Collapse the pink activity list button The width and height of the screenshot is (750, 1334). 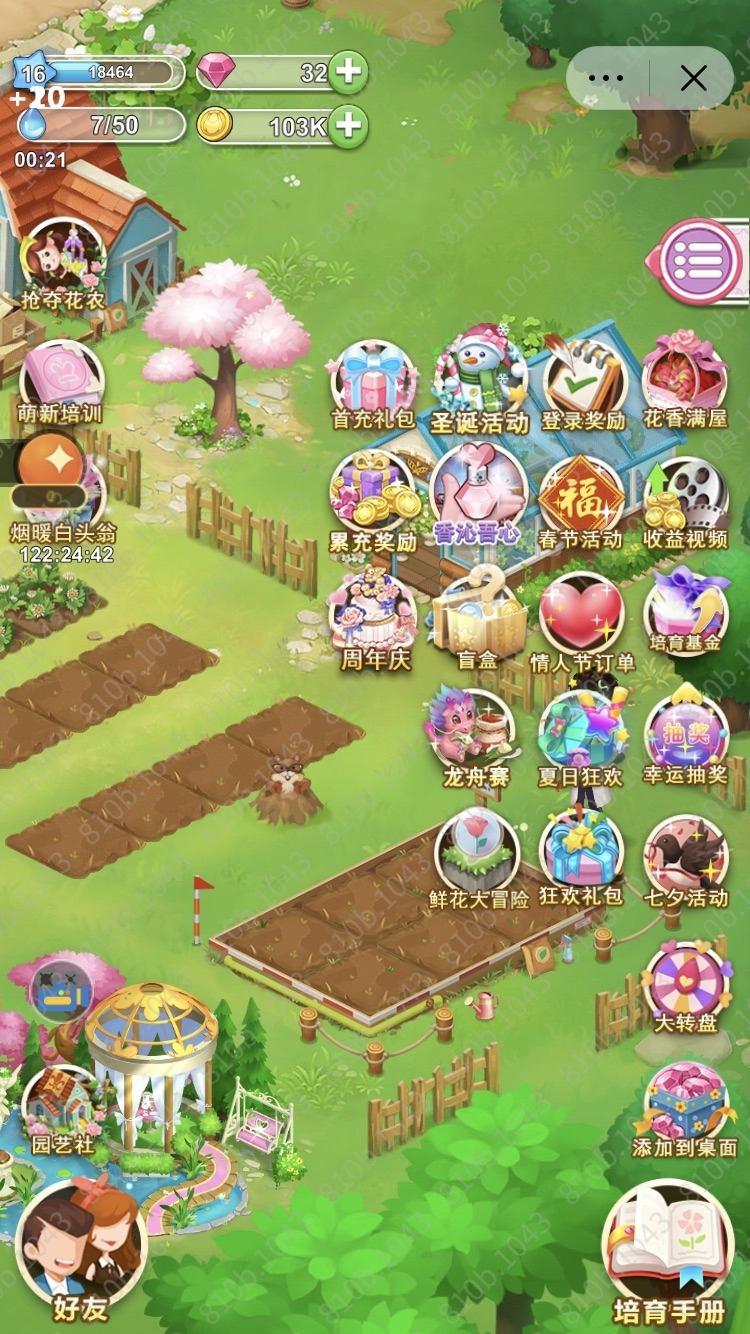pos(699,262)
